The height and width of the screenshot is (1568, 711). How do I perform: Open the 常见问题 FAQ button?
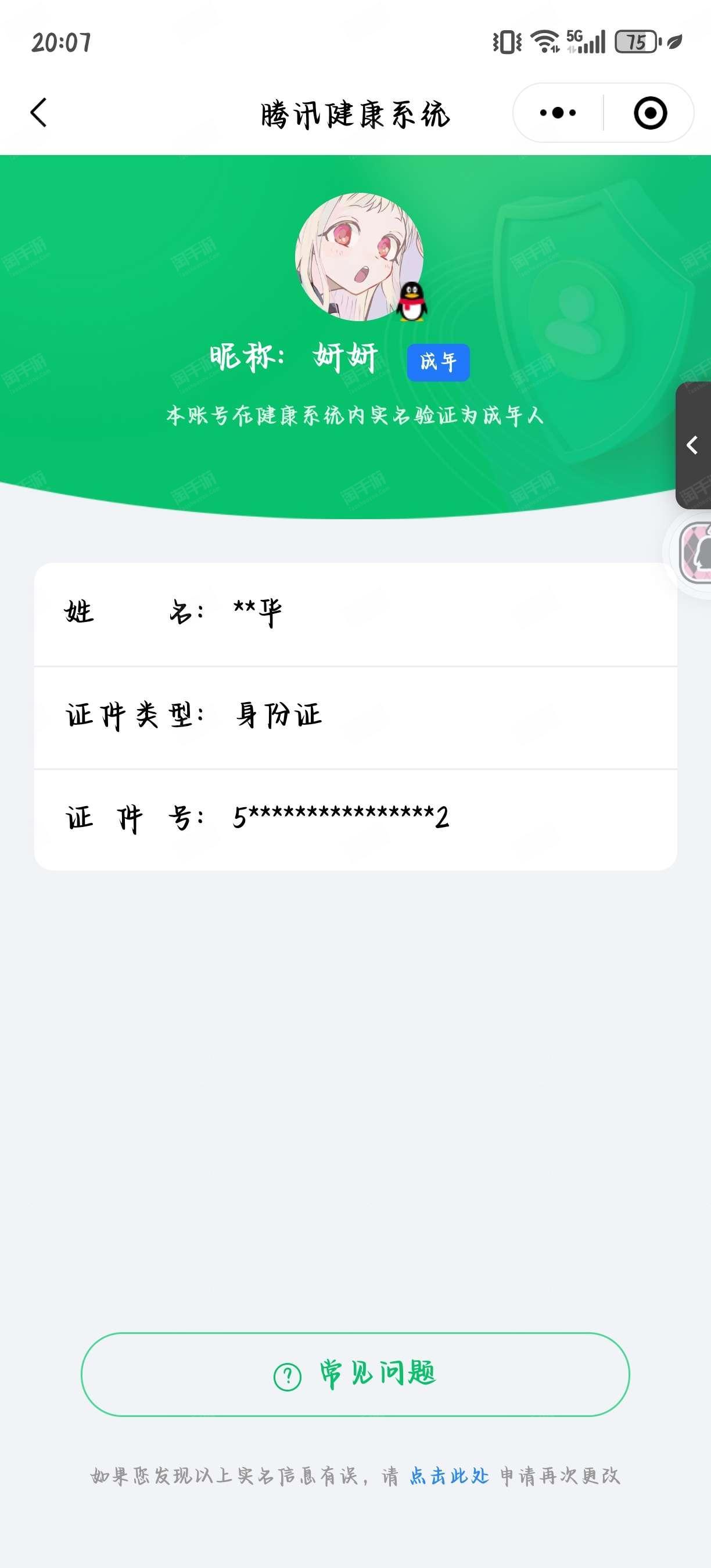[355, 1375]
